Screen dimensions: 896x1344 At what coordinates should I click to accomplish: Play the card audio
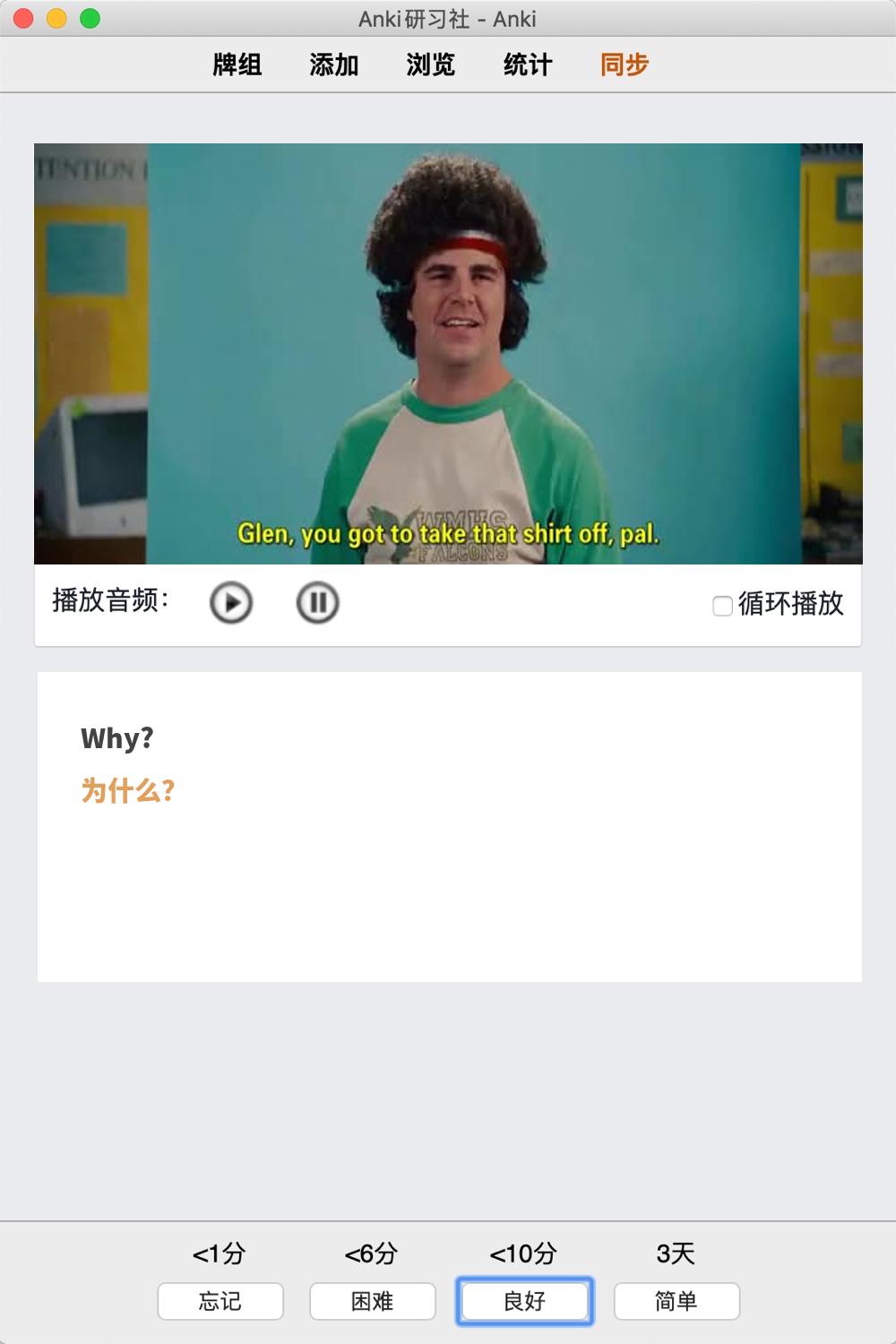(x=231, y=602)
